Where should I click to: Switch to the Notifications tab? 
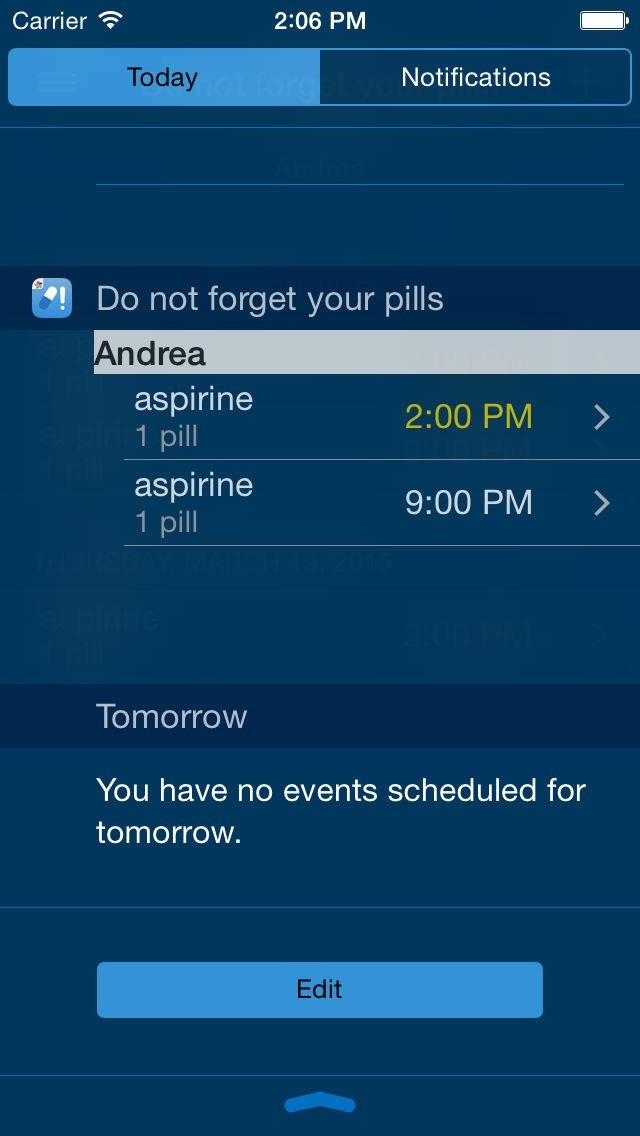tap(475, 77)
